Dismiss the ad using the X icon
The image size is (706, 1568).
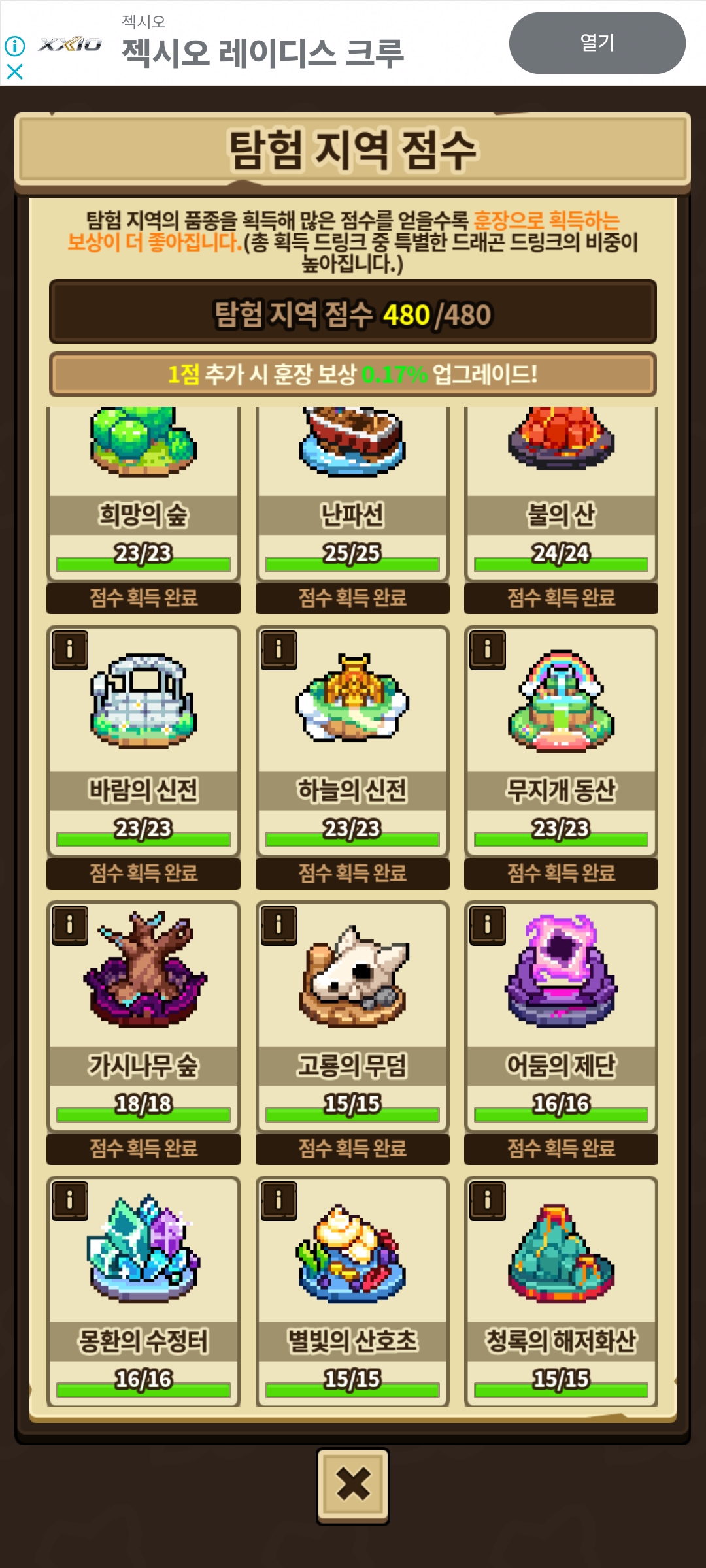click(x=14, y=71)
